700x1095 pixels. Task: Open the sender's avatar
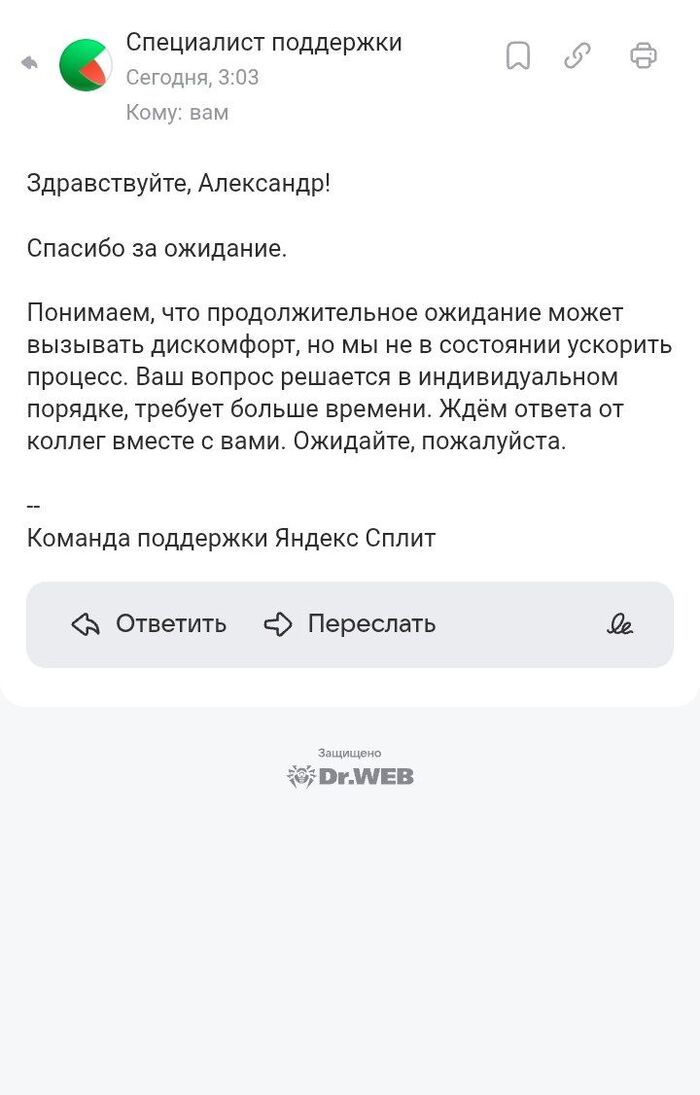click(x=85, y=65)
